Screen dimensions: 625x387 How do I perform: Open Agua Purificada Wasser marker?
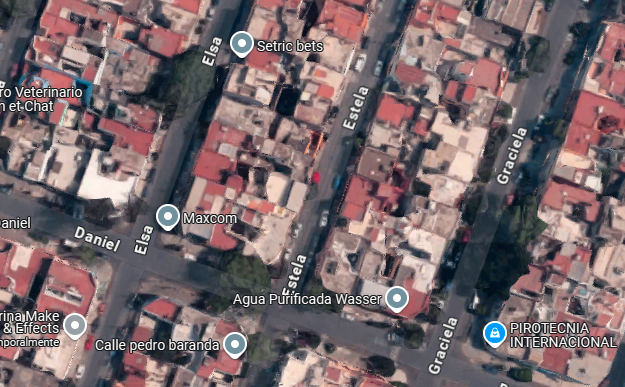pos(397,299)
